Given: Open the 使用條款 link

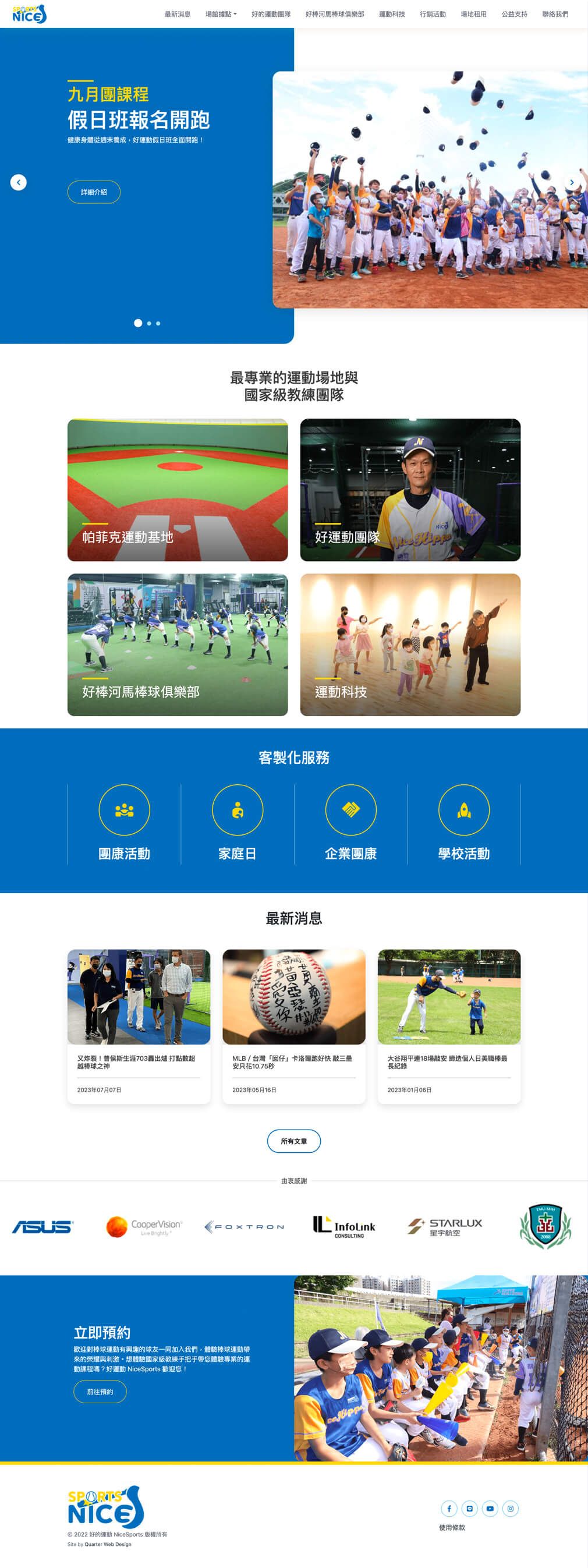Looking at the screenshot, I should coord(452,1527).
